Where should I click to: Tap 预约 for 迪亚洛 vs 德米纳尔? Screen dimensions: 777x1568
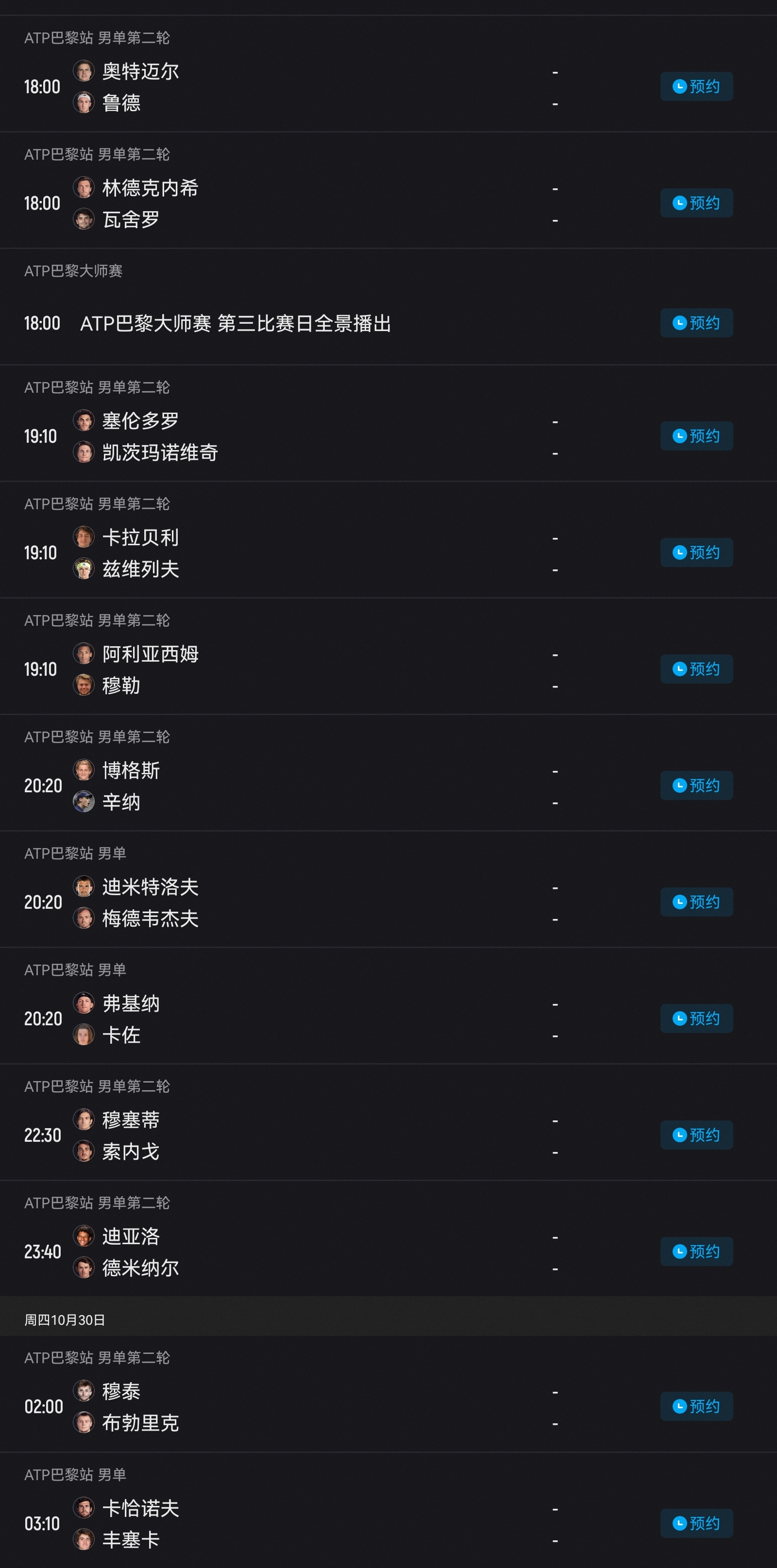point(696,1251)
